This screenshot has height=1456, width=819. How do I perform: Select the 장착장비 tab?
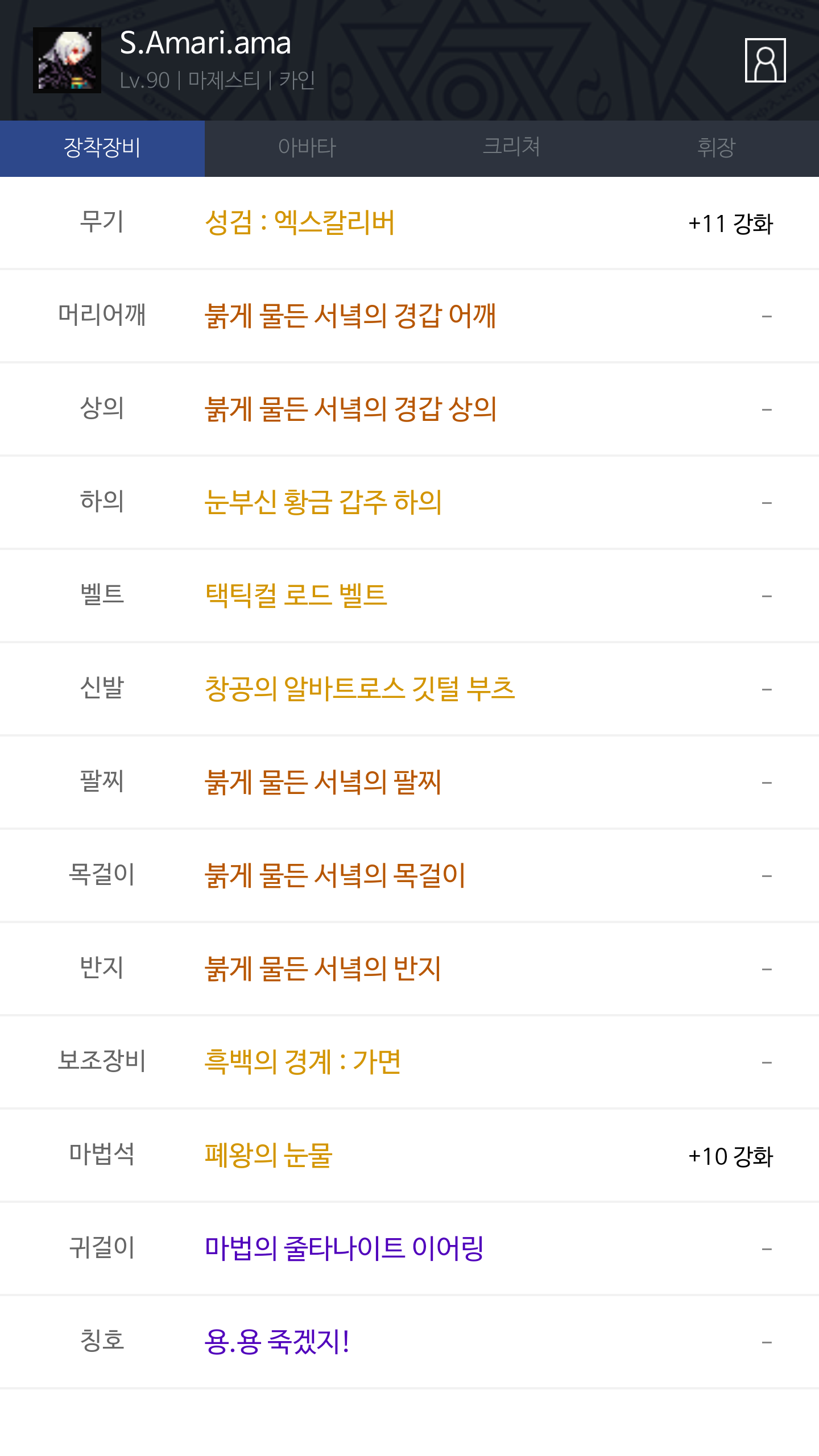point(102,148)
